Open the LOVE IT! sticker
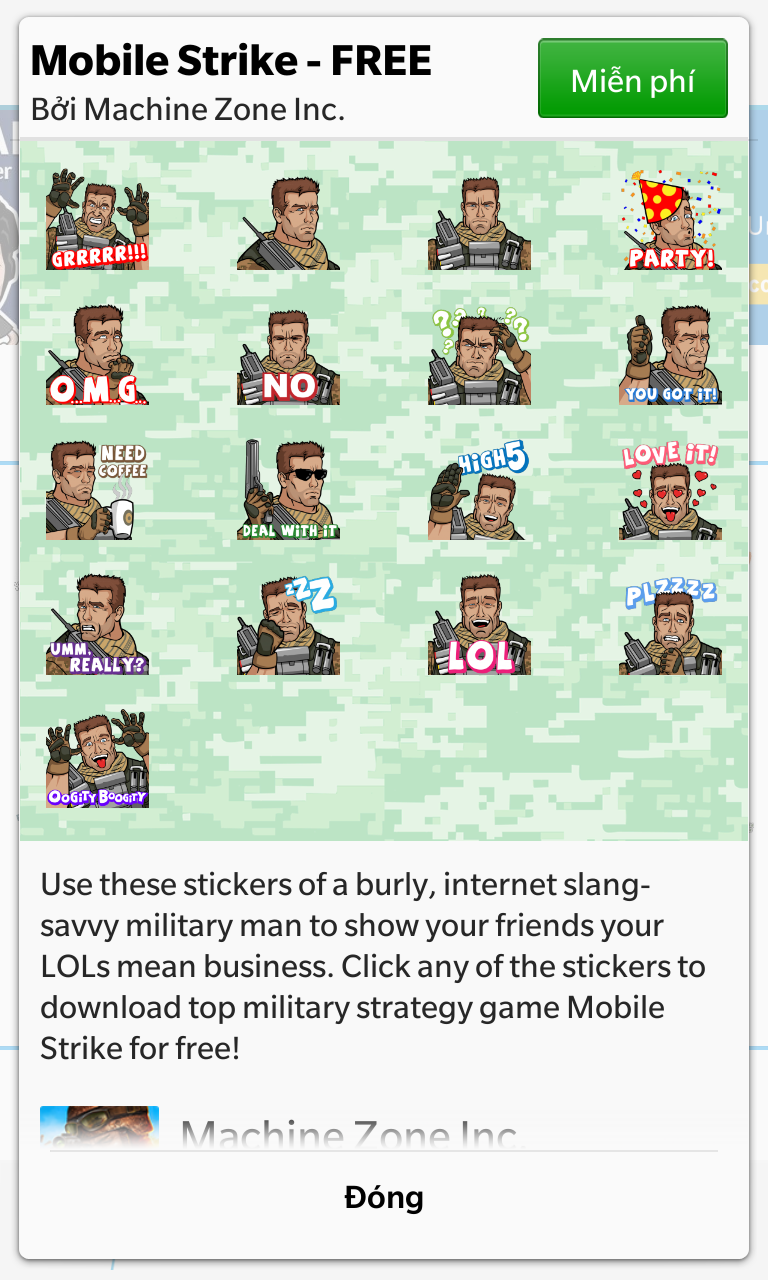 671,489
